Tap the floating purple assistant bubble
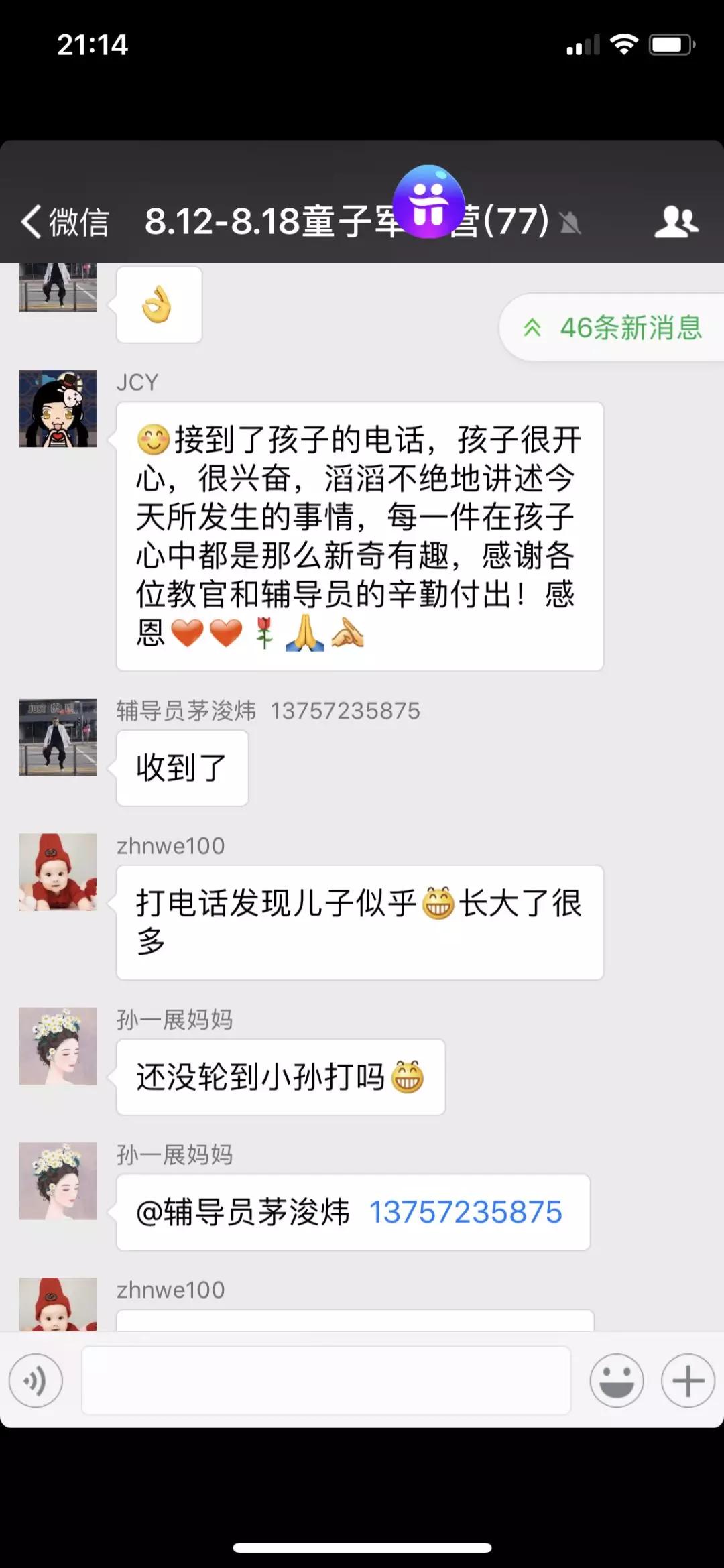The height and width of the screenshot is (1568, 724). (428, 202)
